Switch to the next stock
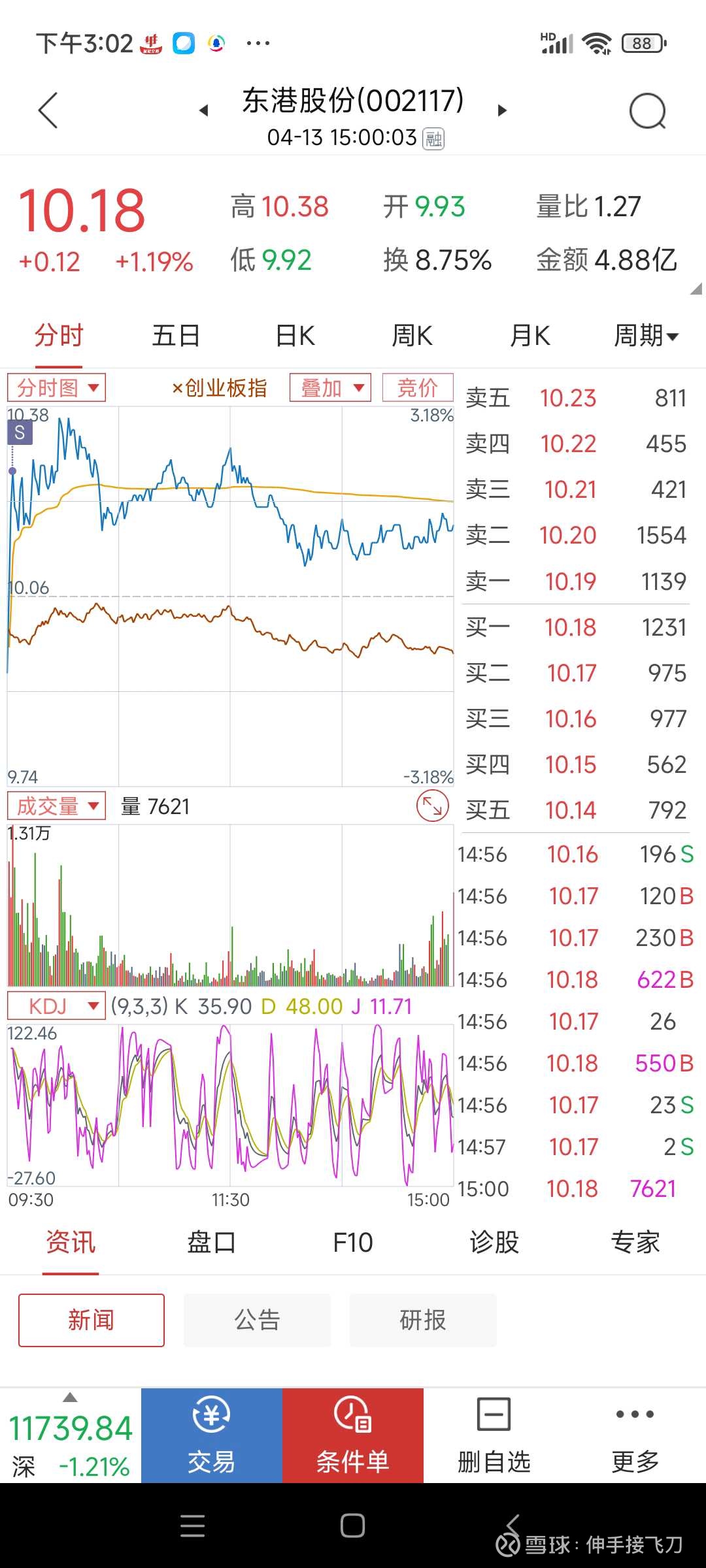Screen dimensions: 706x1568 click(502, 110)
